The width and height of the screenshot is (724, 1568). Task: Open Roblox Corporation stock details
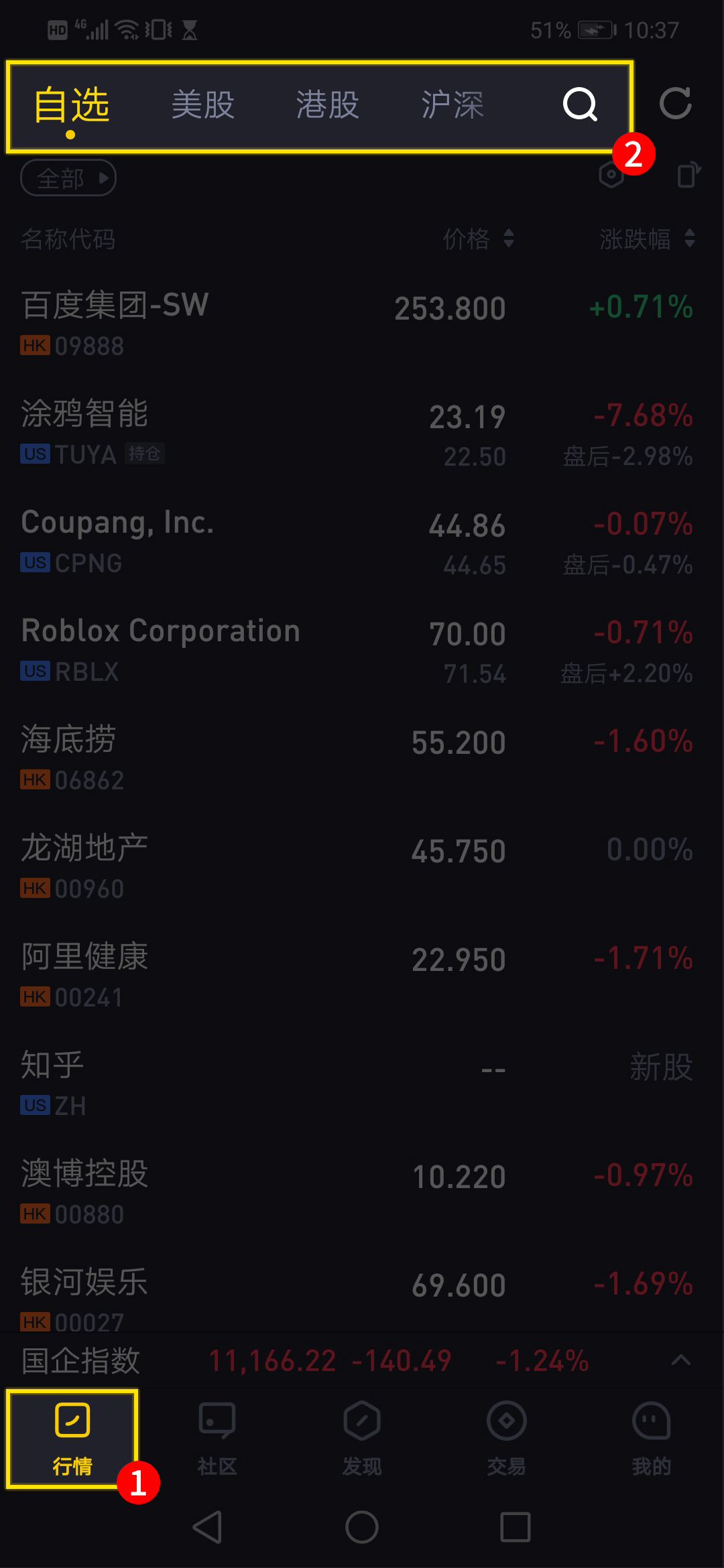click(362, 650)
